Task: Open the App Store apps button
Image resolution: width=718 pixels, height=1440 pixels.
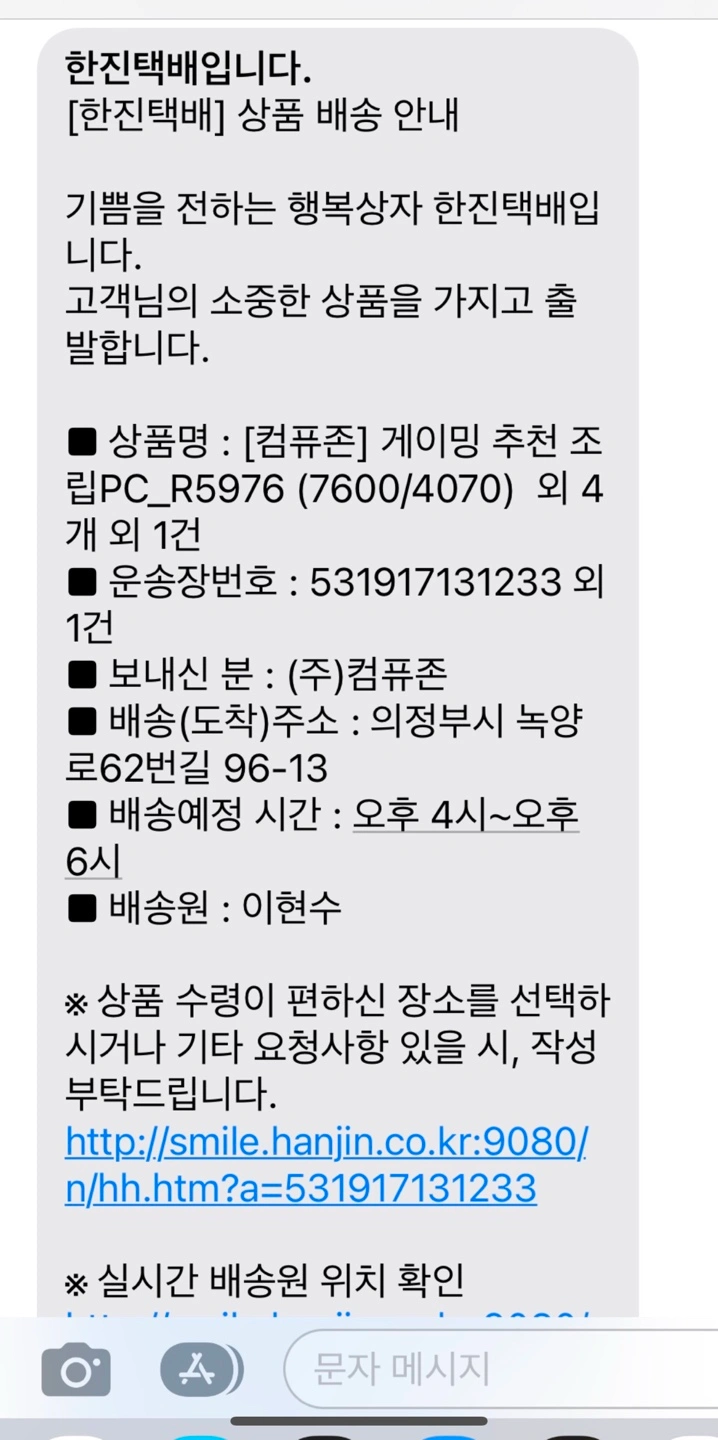Action: [x=201, y=1370]
